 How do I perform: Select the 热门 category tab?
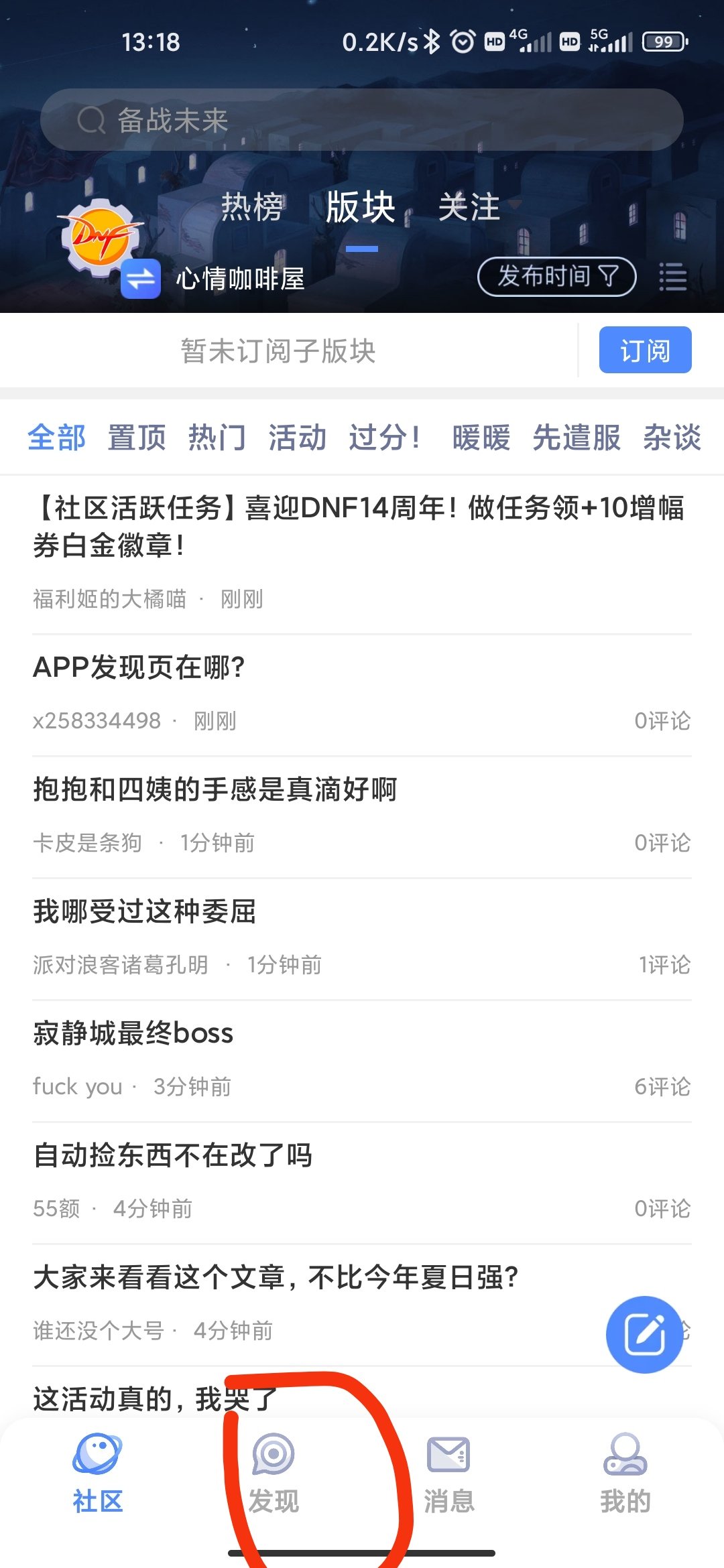point(217,438)
